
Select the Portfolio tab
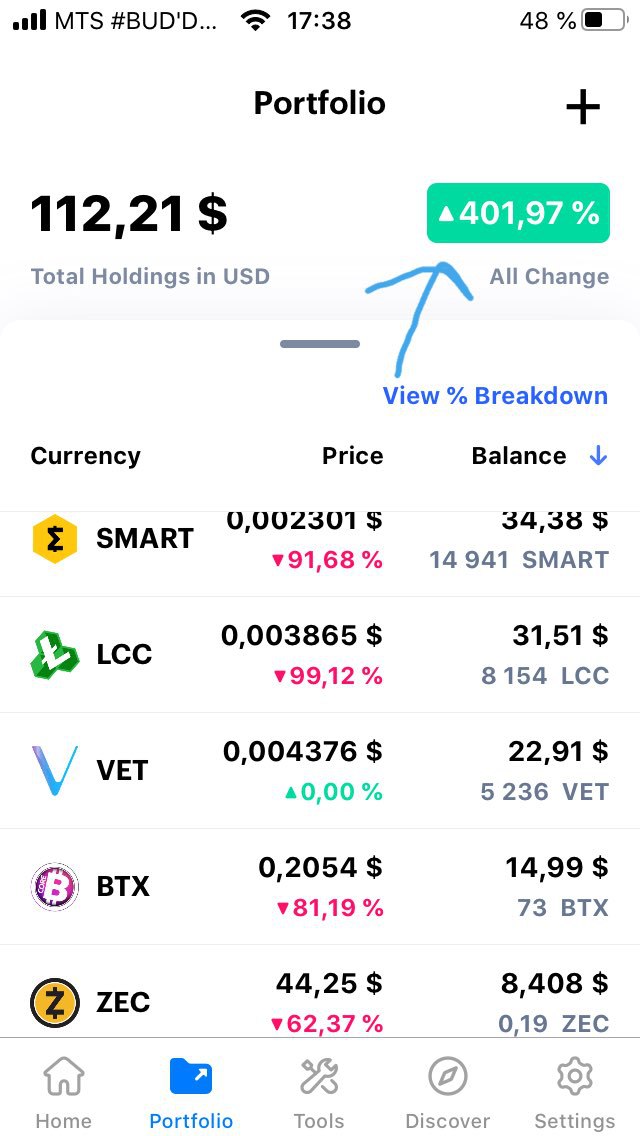tap(191, 1093)
